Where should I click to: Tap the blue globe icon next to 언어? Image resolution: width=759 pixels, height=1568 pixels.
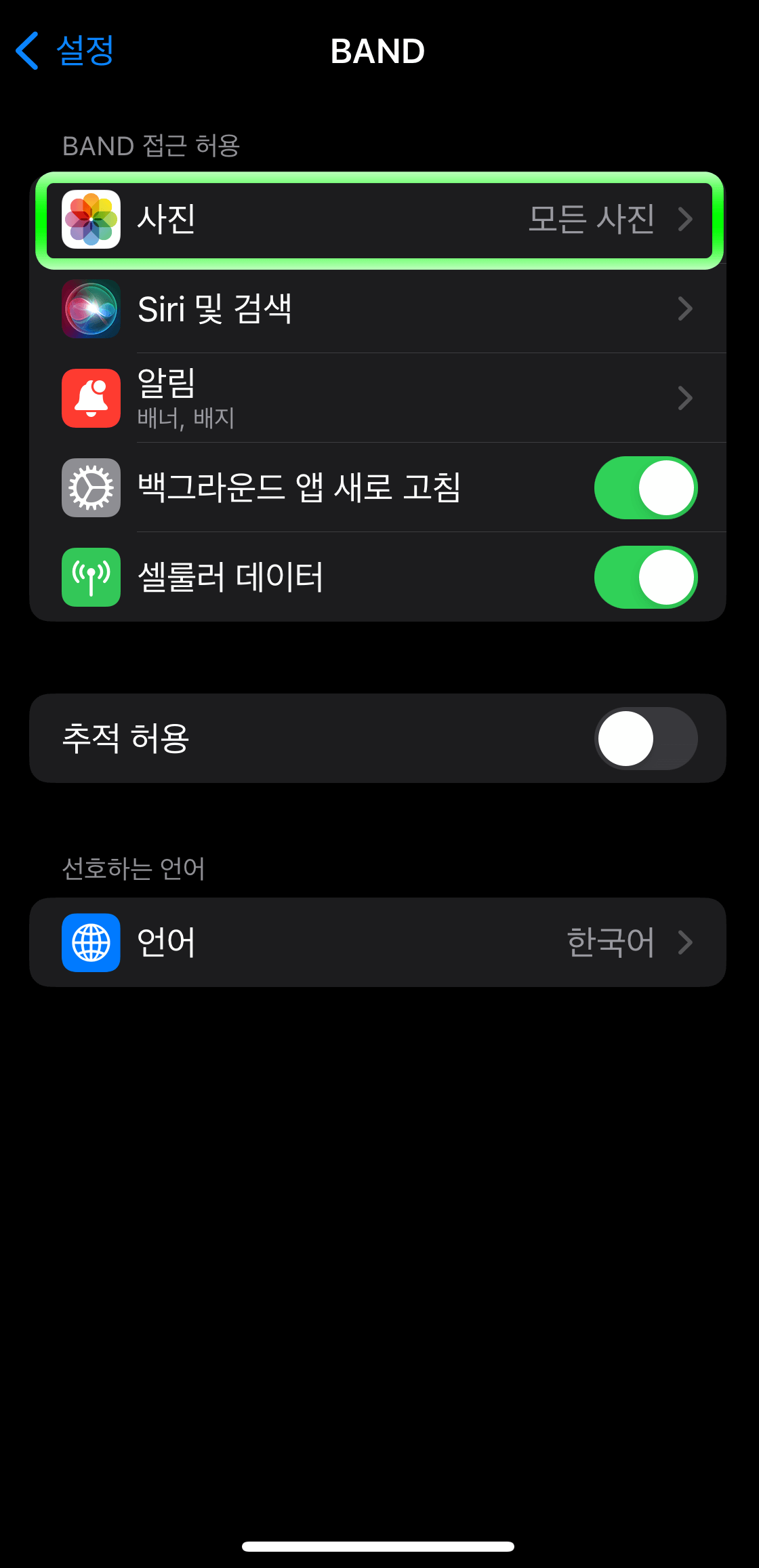91,942
